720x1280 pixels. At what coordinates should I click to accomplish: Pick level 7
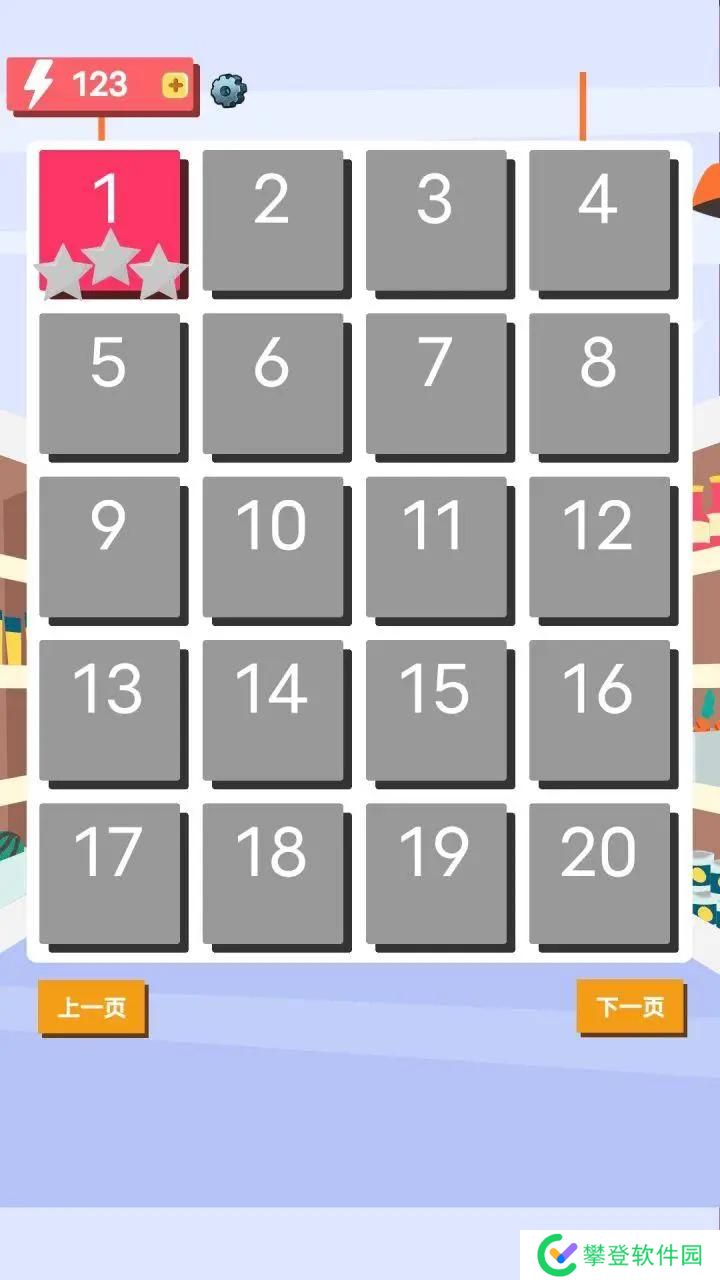click(x=435, y=384)
